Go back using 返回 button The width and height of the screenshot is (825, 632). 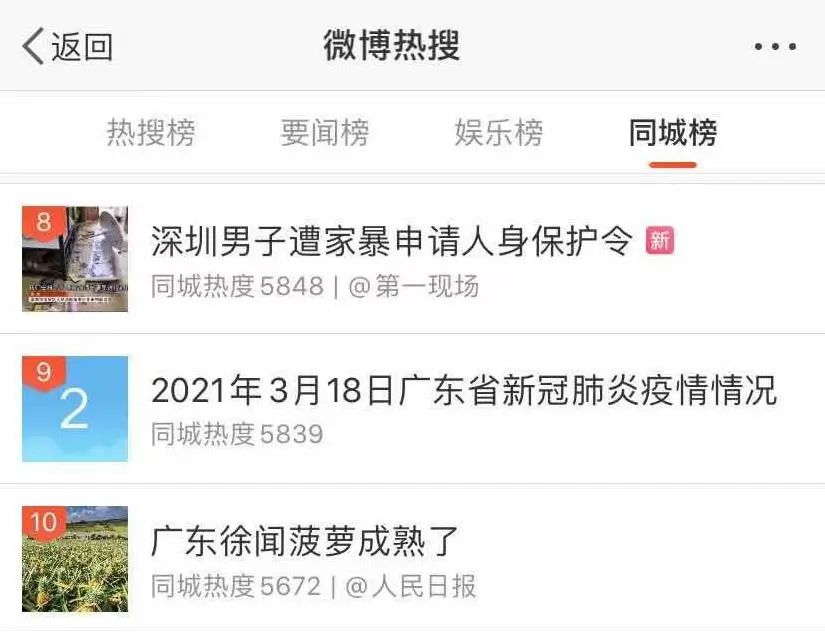pyautogui.click(x=68, y=47)
